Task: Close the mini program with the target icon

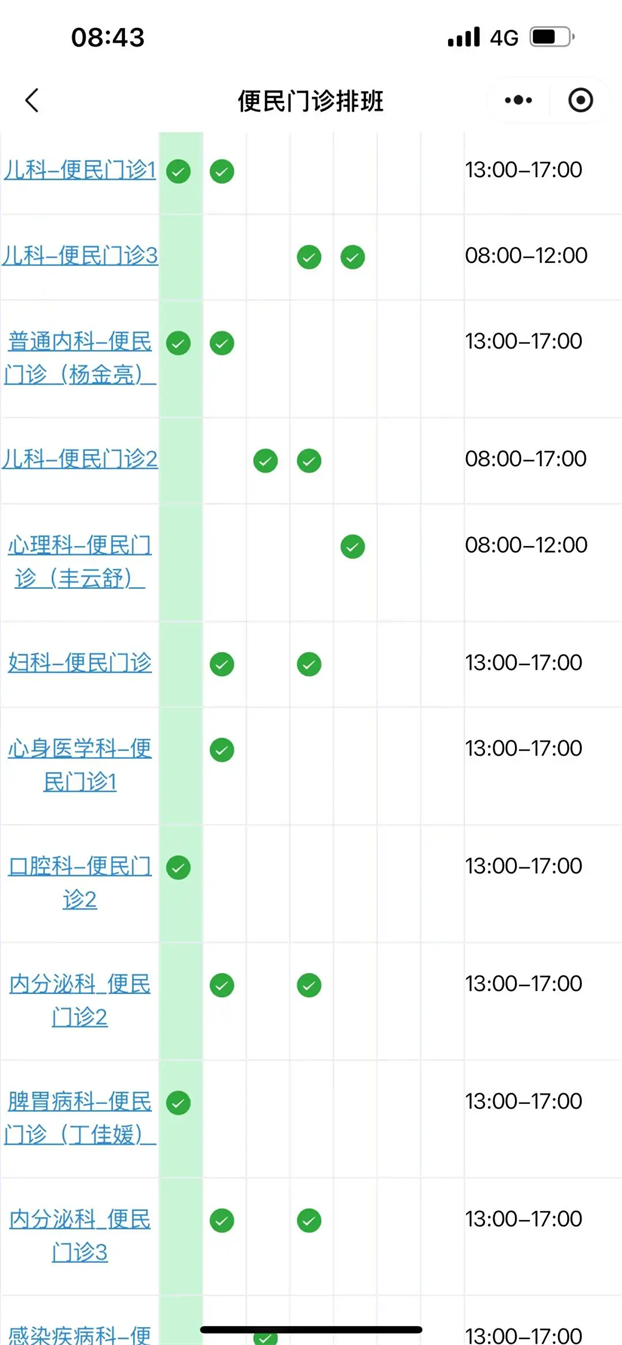Action: tap(580, 100)
